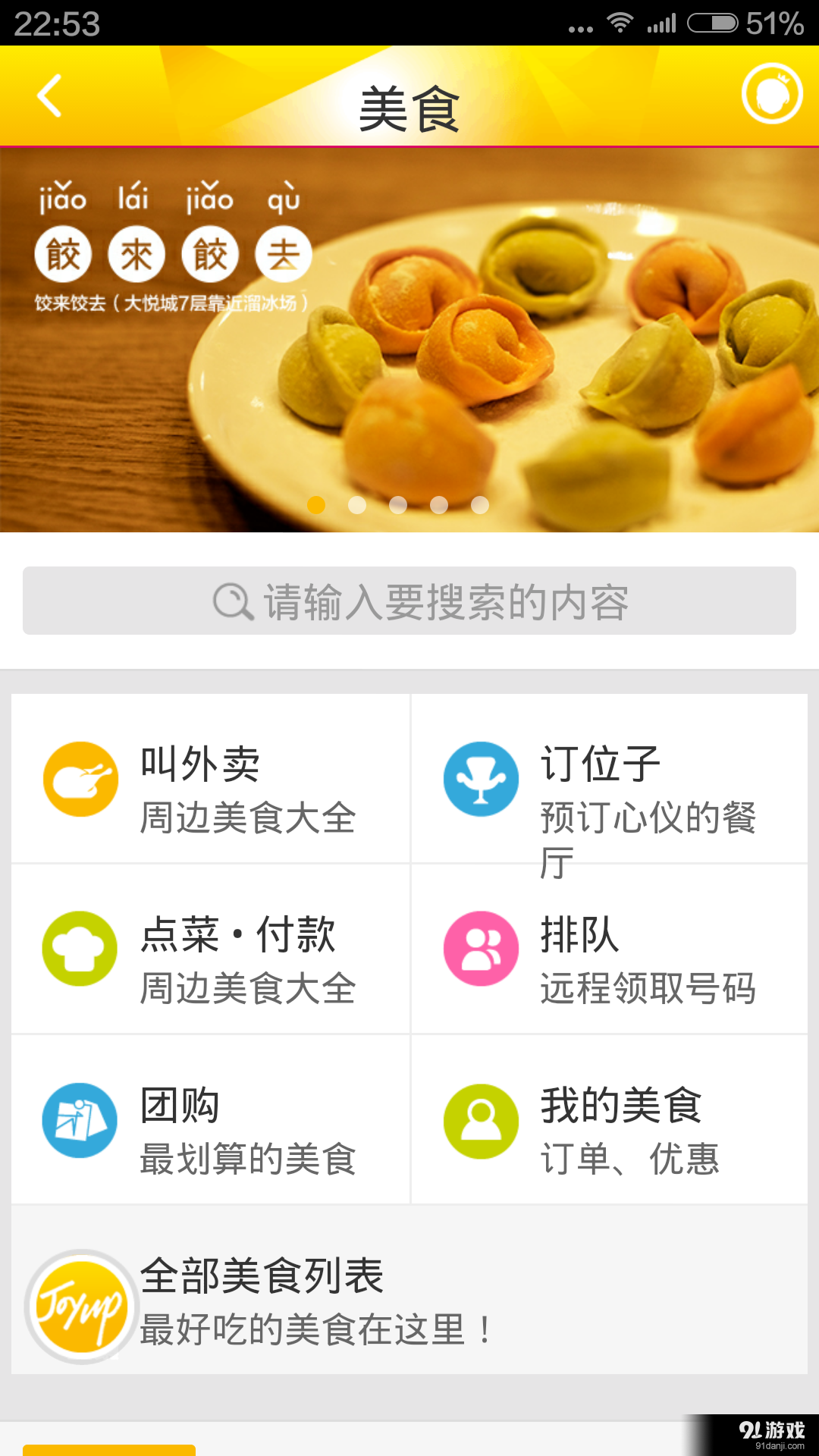Viewport: 819px width, 1456px height.
Task: Go back using the left arrow
Action: tap(49, 96)
